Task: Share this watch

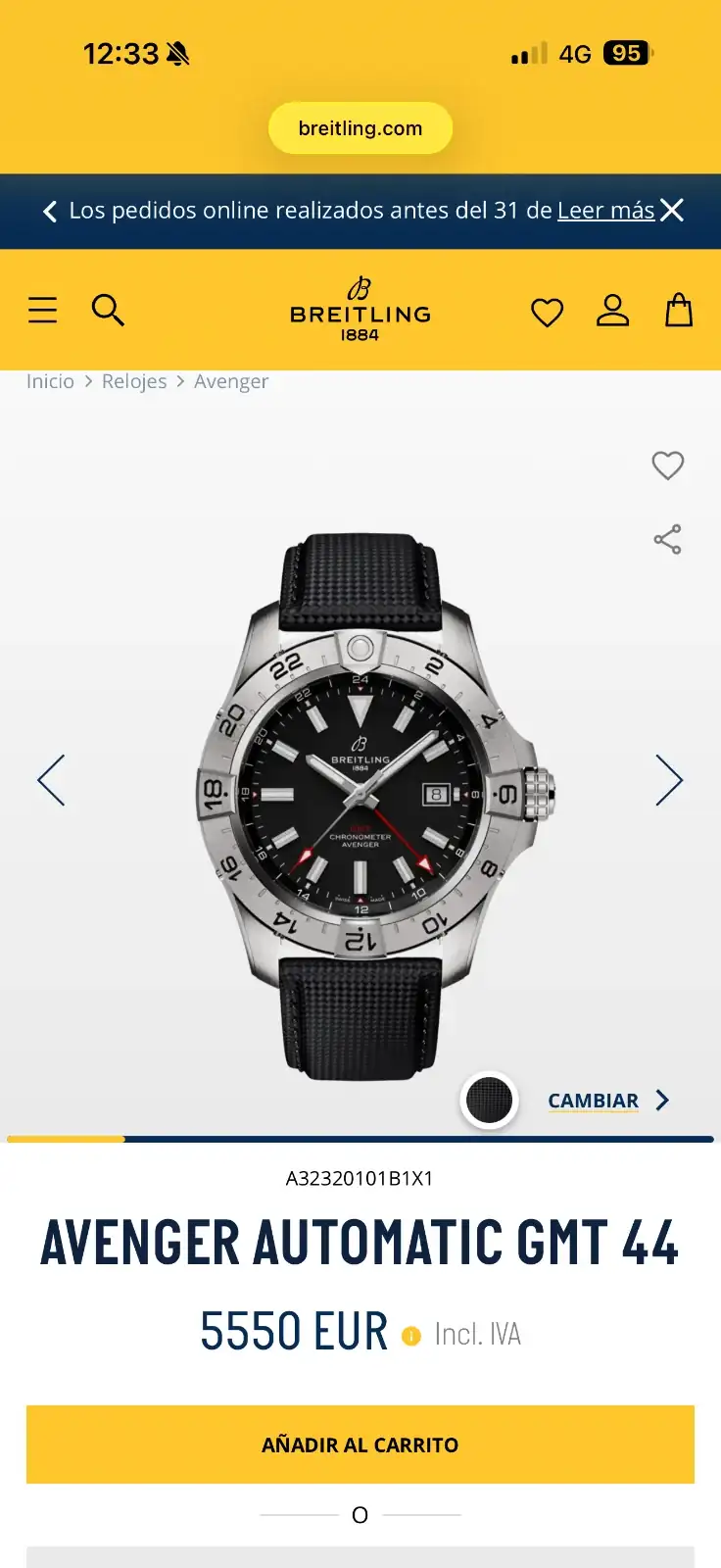Action: pyautogui.click(x=668, y=539)
